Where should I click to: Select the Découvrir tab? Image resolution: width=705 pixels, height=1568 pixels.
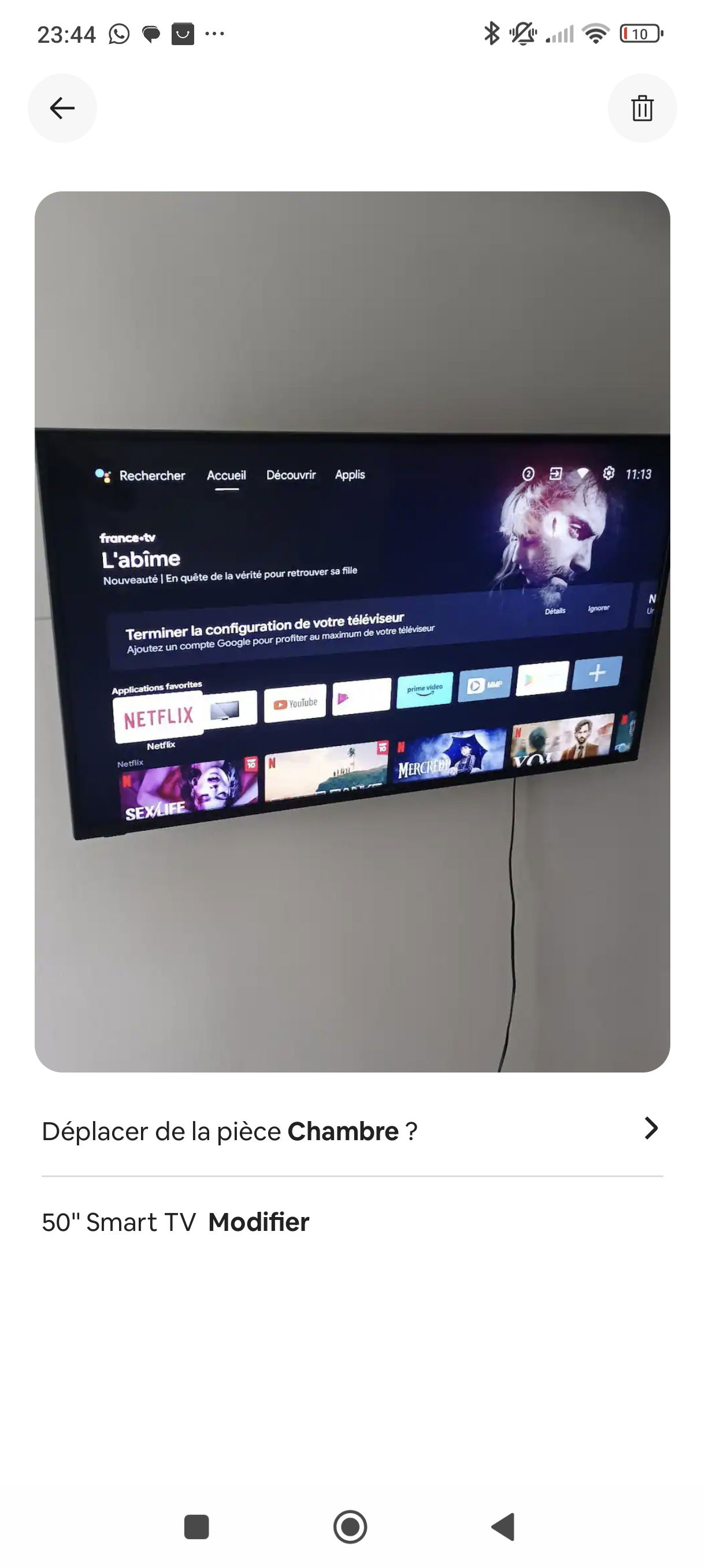tap(291, 475)
